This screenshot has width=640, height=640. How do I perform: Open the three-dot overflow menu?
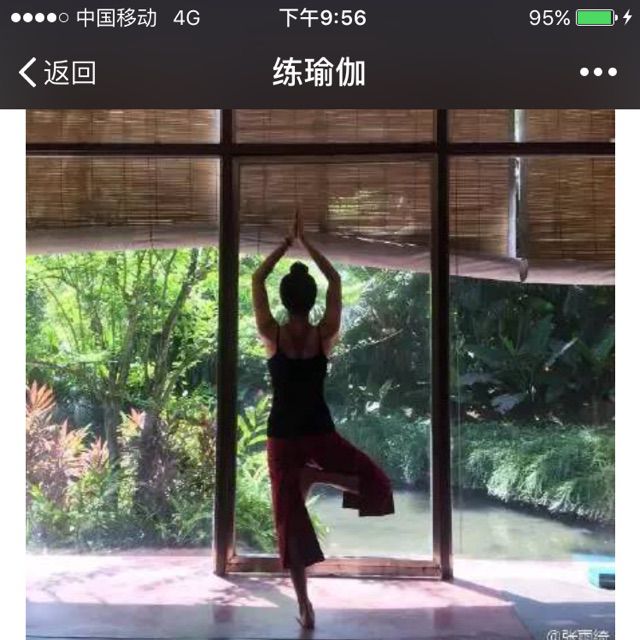[598, 72]
